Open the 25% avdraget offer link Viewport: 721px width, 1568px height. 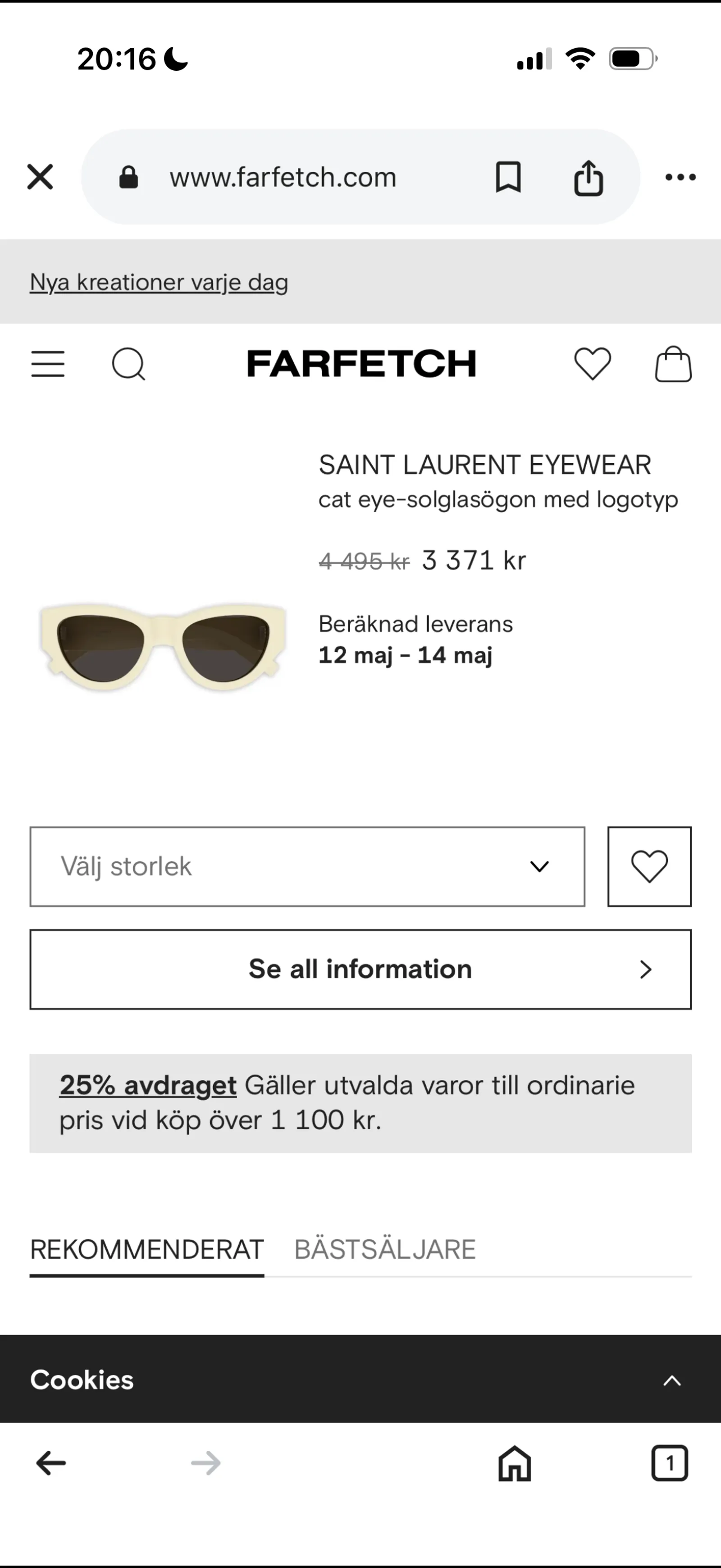(148, 1085)
